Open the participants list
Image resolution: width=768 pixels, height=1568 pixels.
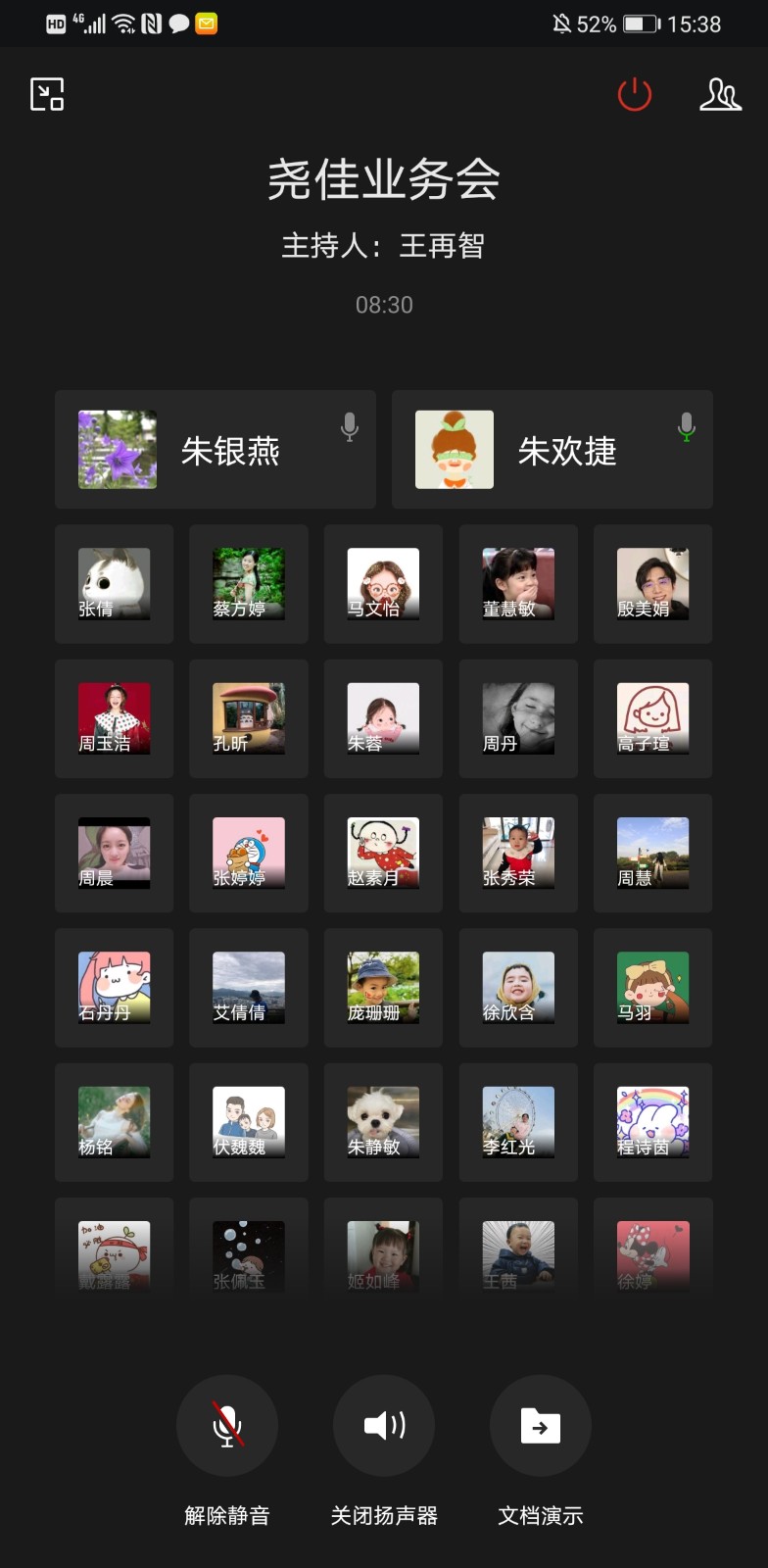tap(720, 94)
